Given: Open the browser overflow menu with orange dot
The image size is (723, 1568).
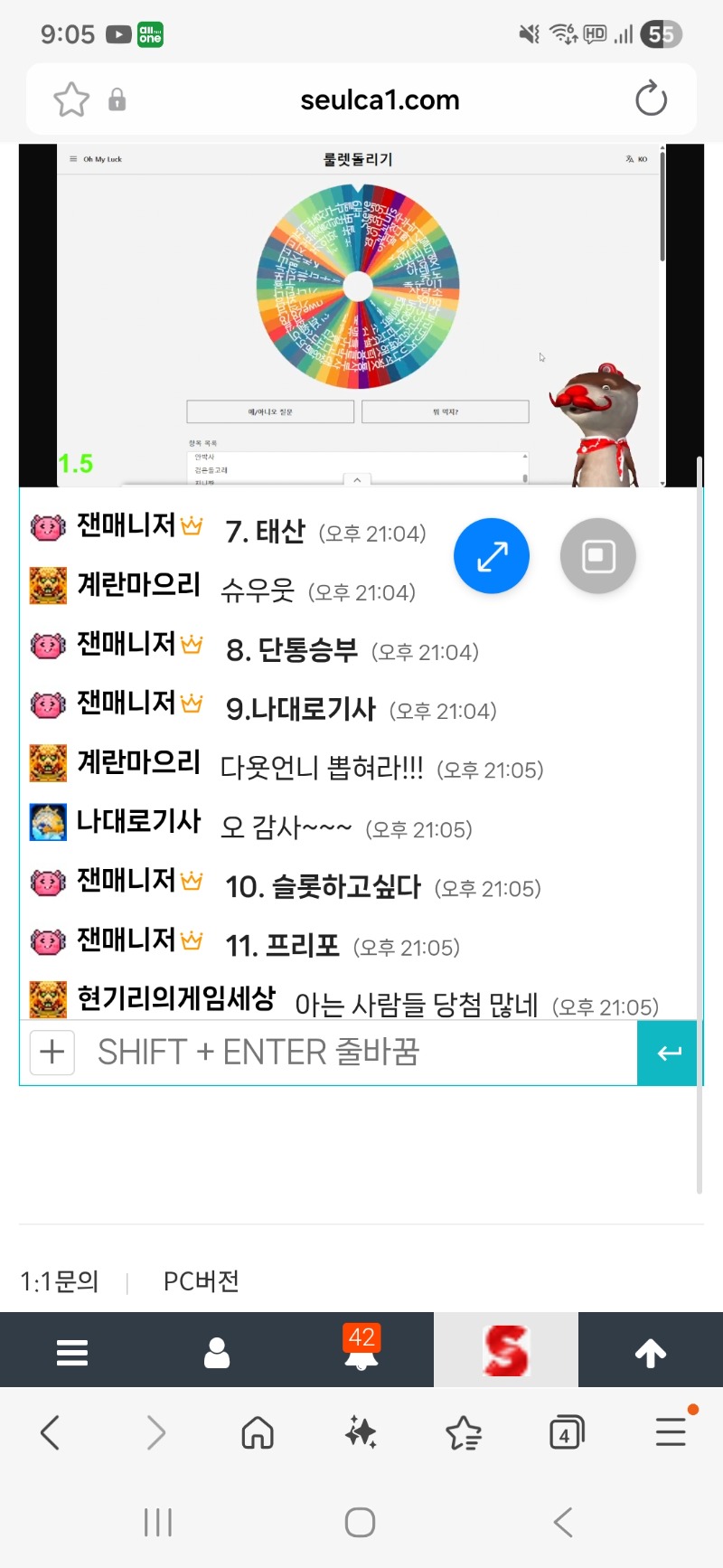Looking at the screenshot, I should (670, 1431).
